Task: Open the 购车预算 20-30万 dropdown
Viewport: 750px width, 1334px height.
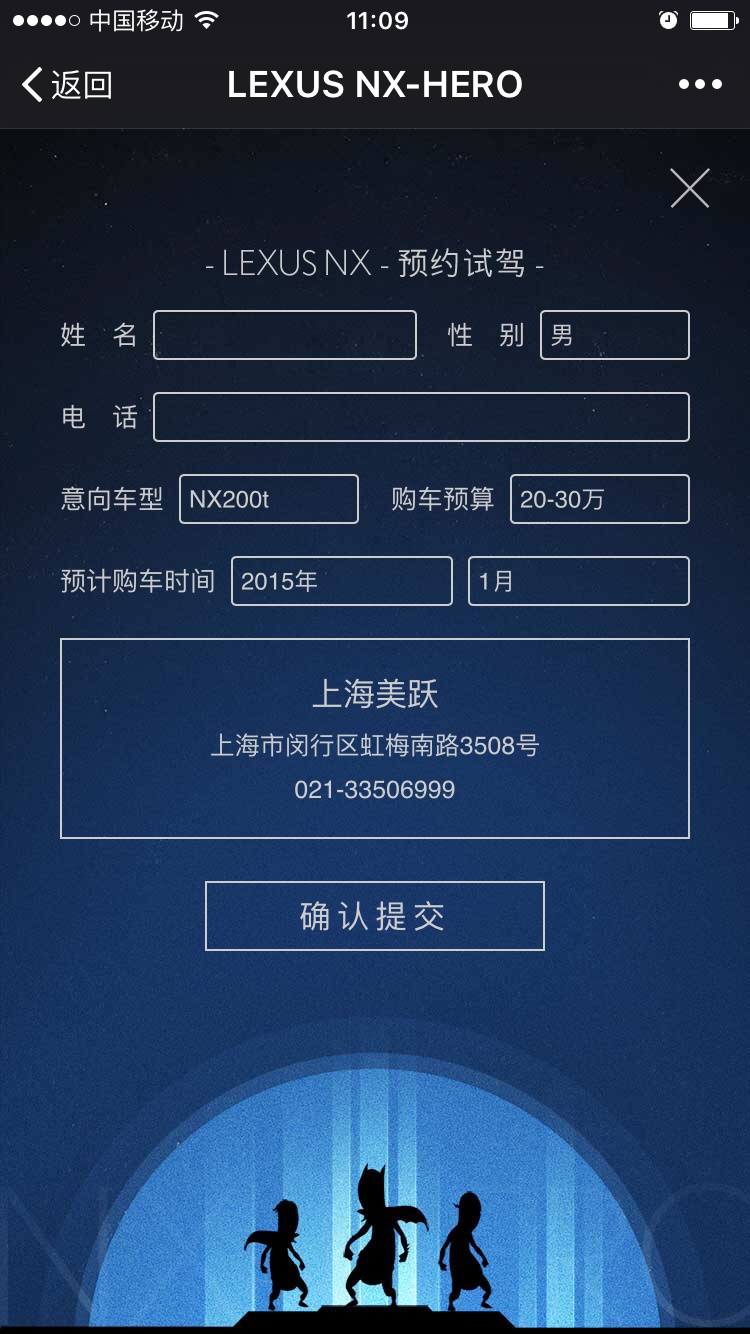Action: coord(600,499)
